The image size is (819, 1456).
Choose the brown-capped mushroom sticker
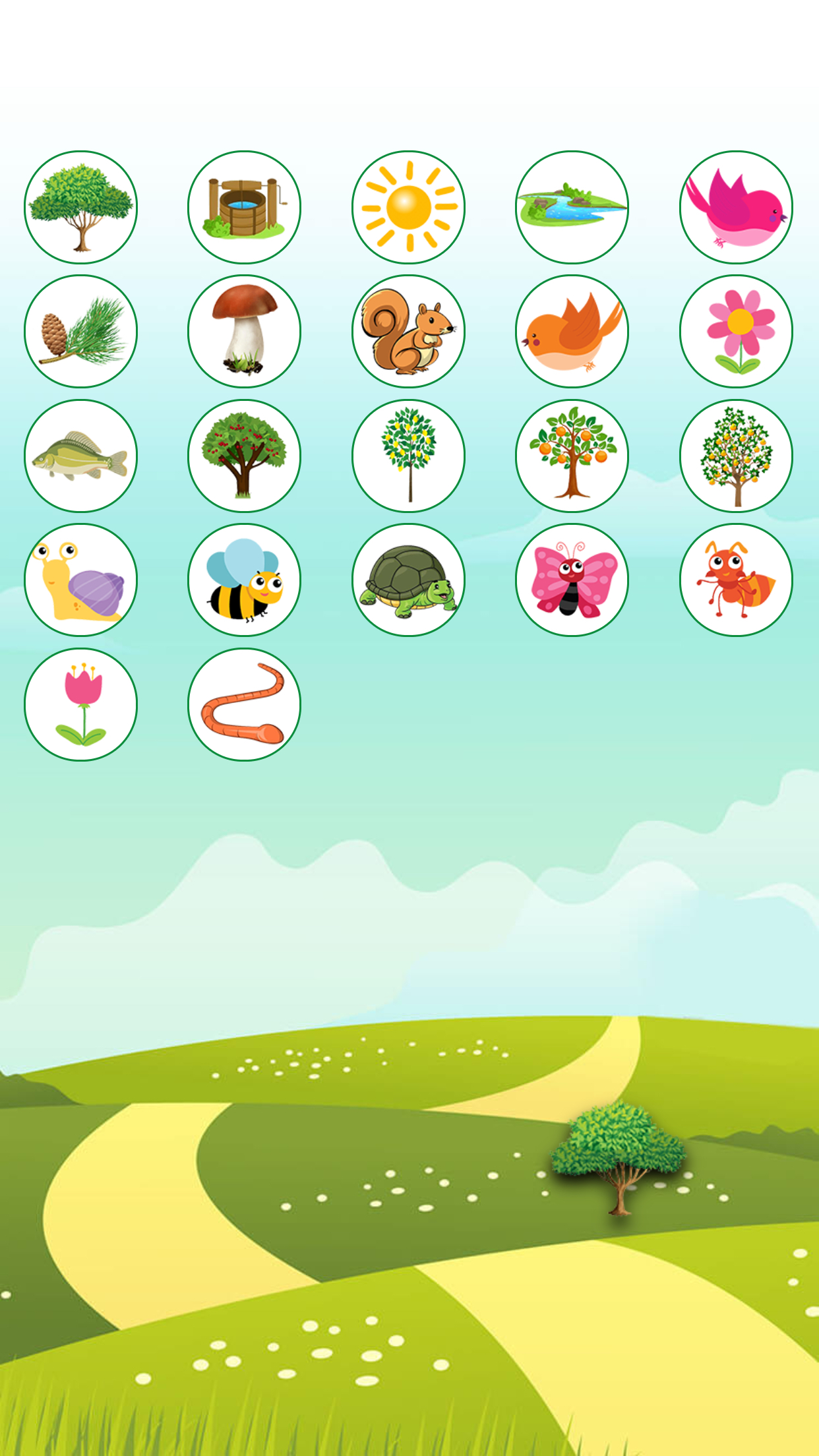(x=244, y=331)
